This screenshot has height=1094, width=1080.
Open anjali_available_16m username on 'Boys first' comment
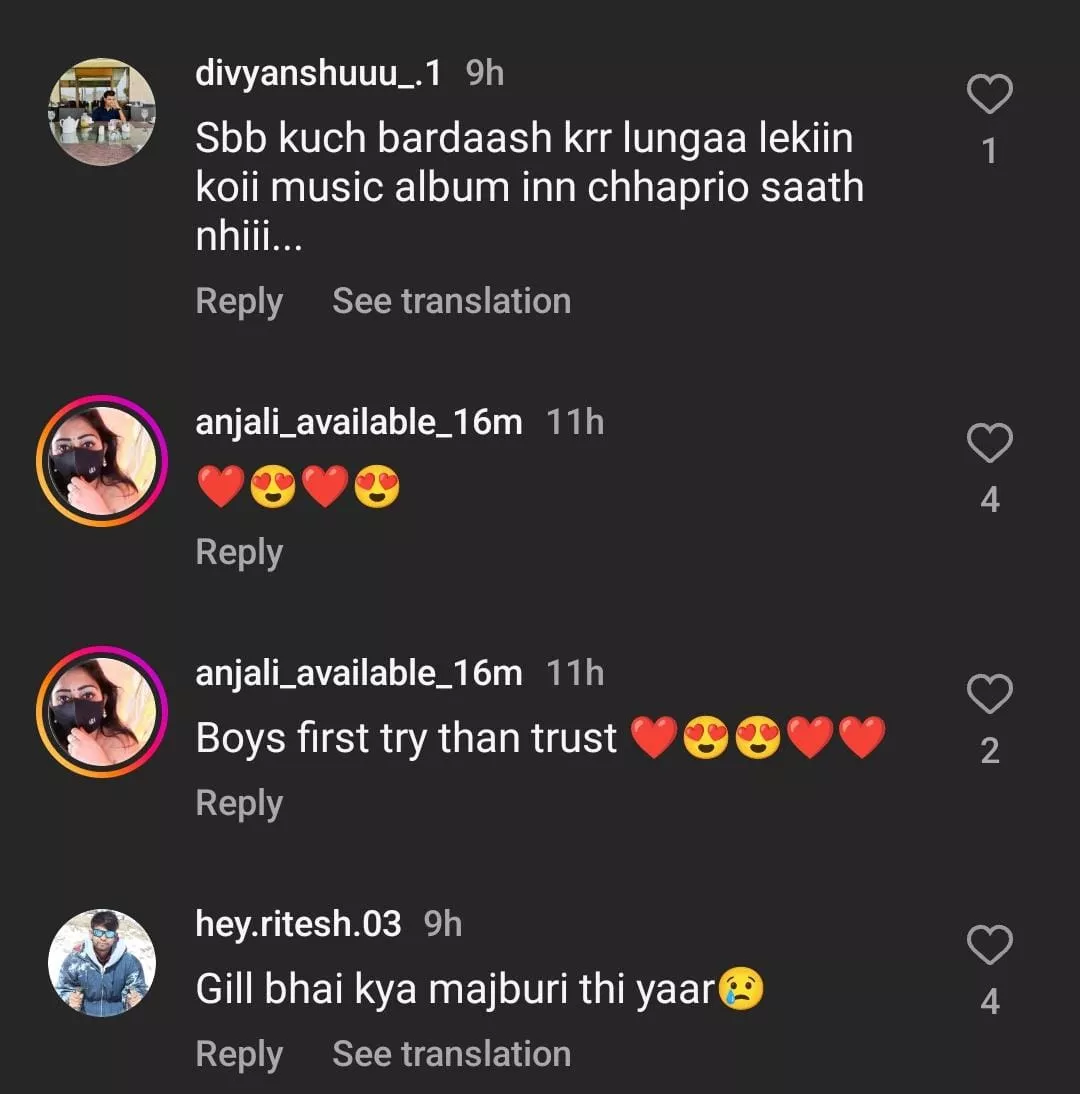click(358, 673)
